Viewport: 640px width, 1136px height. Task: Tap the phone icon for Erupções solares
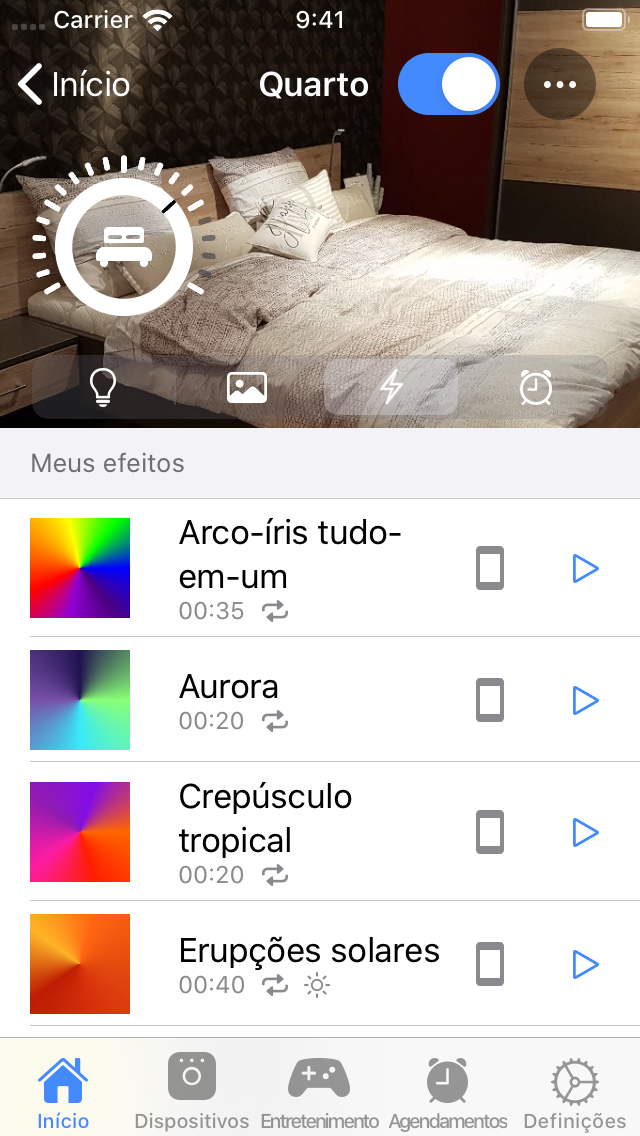tap(490, 964)
